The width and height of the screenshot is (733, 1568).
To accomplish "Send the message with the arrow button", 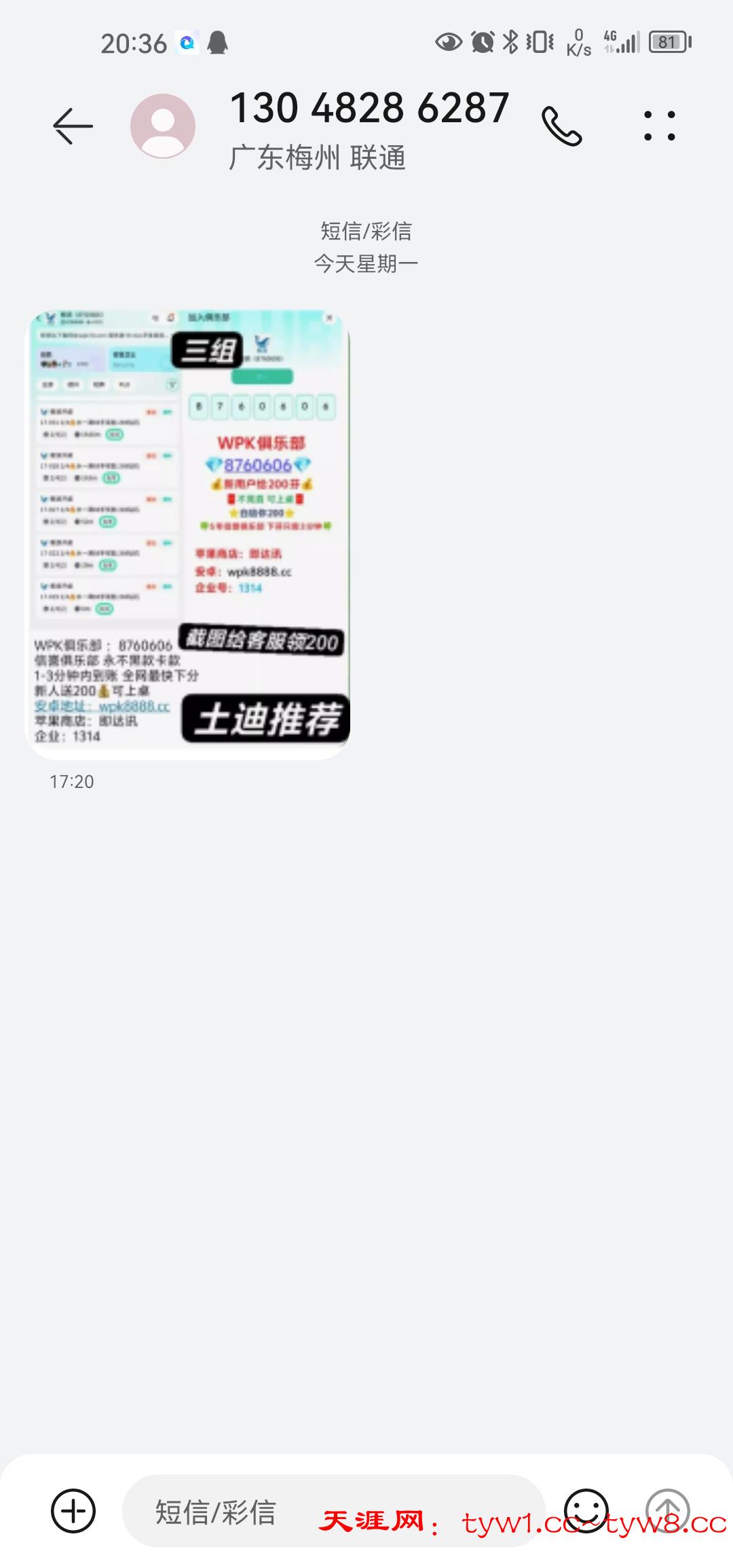I will tap(667, 1510).
